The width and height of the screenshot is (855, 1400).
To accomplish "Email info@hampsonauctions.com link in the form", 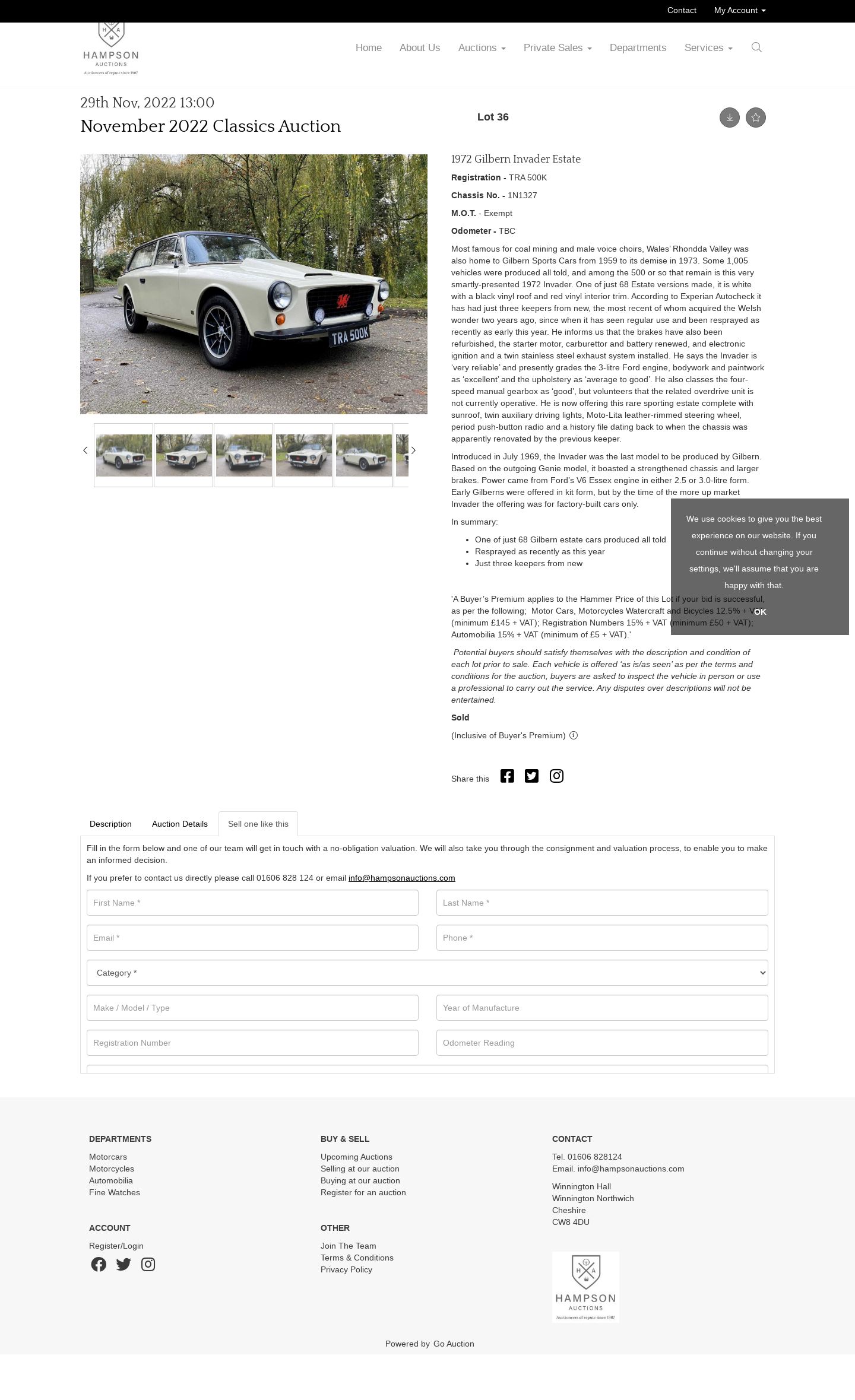I will [401, 878].
